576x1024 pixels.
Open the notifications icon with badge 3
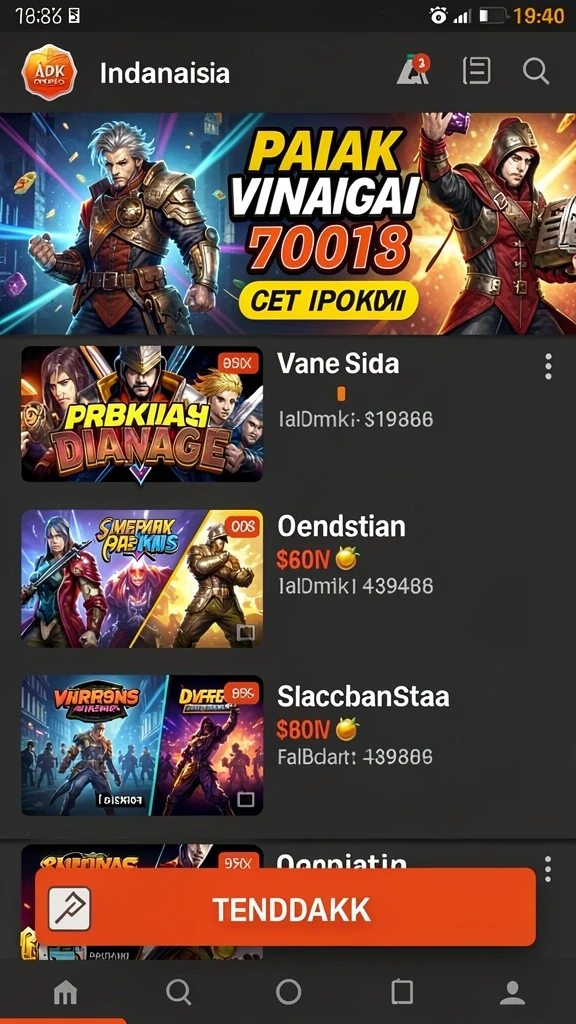coord(413,70)
